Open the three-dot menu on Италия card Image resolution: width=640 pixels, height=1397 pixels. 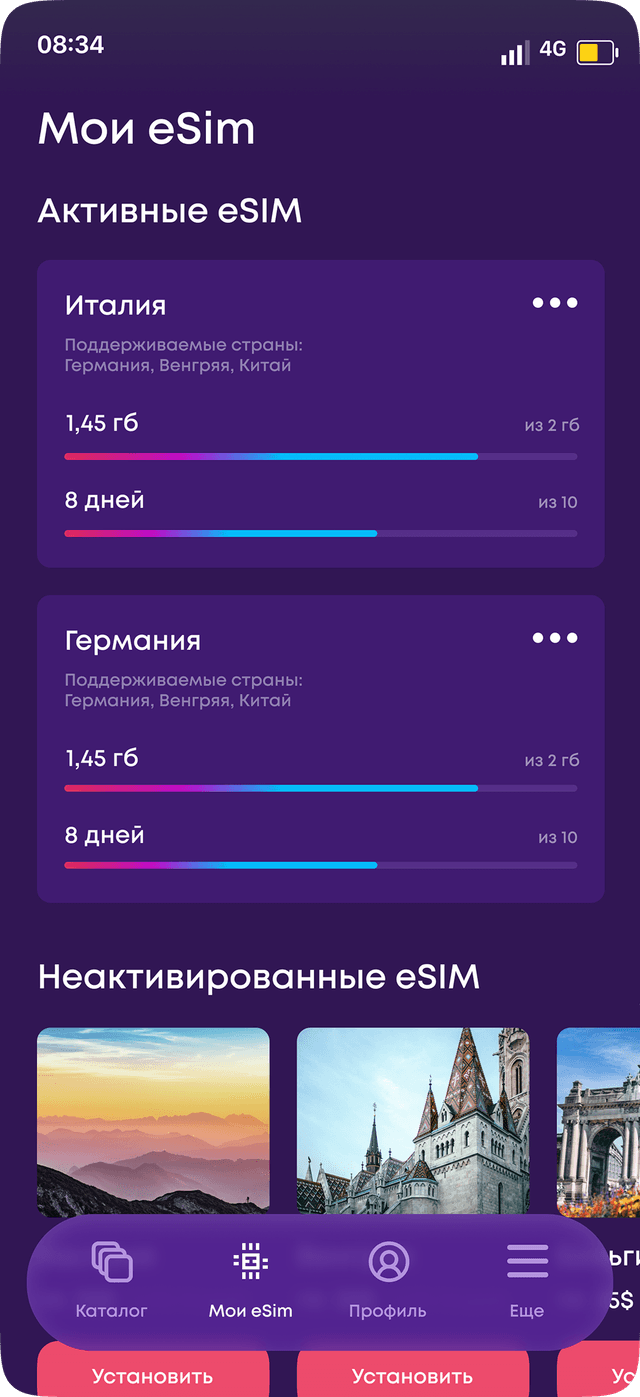pyautogui.click(x=555, y=303)
